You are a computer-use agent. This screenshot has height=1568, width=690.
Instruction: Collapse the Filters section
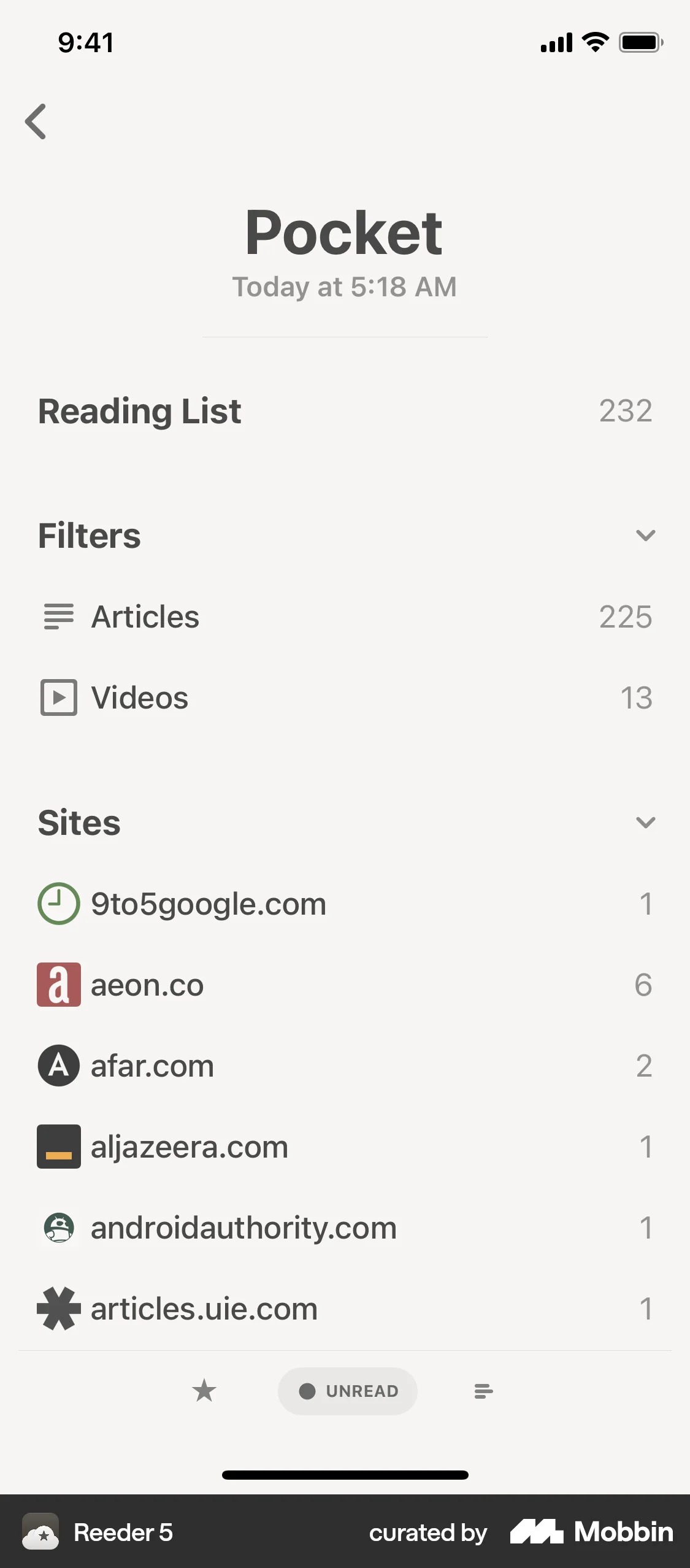tap(645, 536)
